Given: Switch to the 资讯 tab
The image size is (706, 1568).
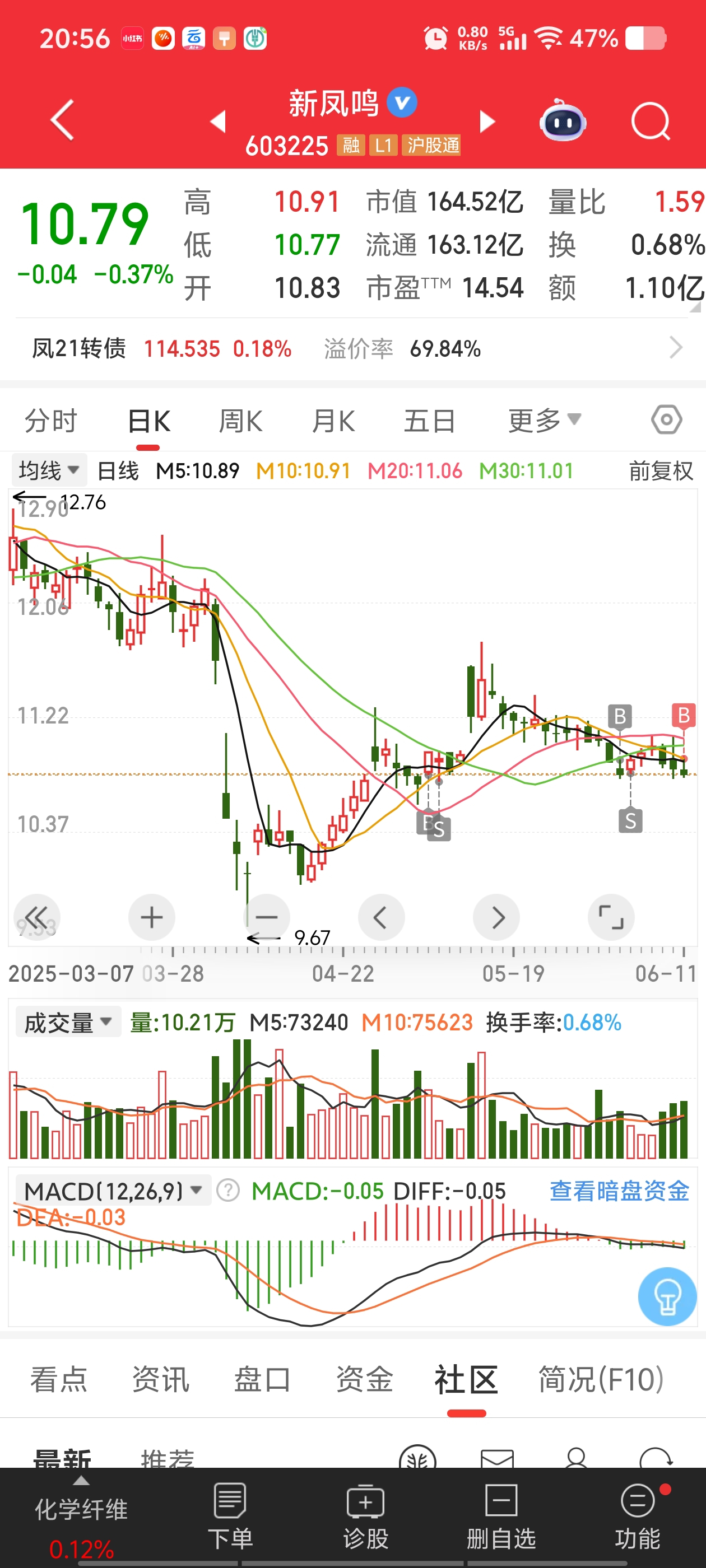Looking at the screenshot, I should pyautogui.click(x=161, y=1379).
